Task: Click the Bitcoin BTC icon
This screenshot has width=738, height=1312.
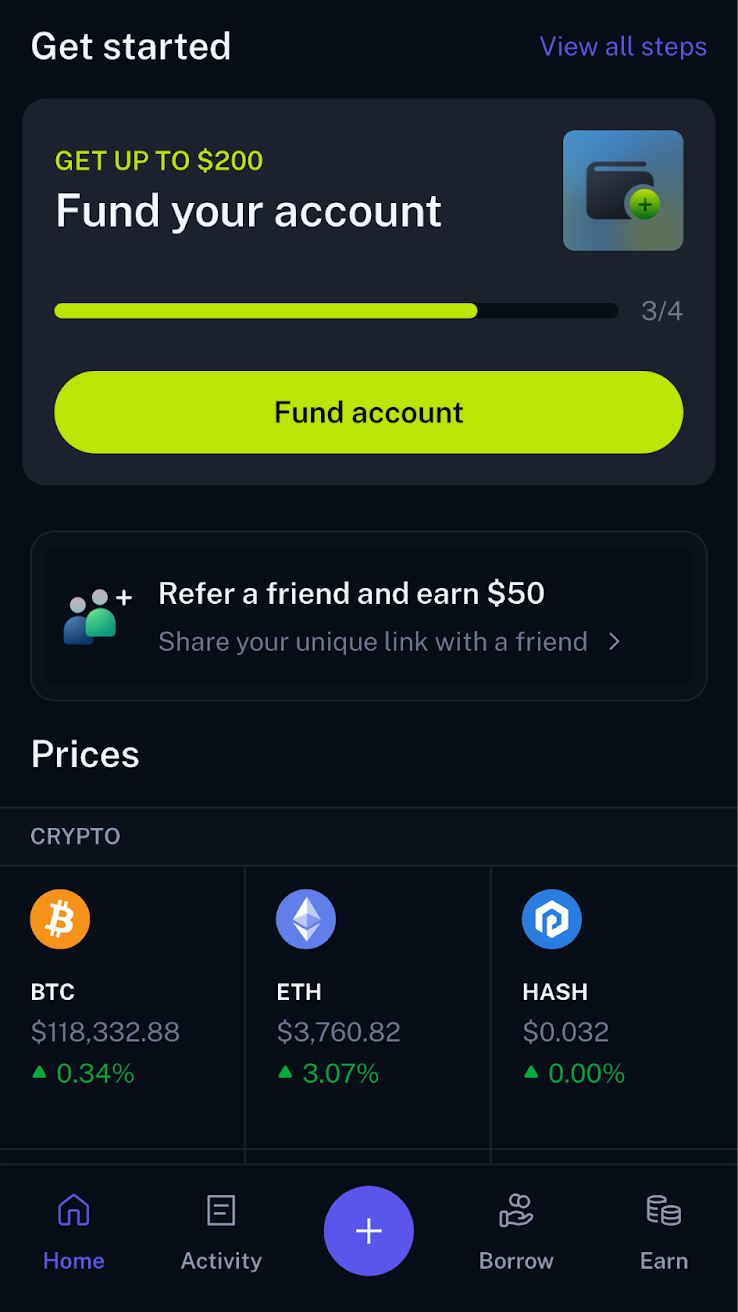Action: tap(60, 918)
